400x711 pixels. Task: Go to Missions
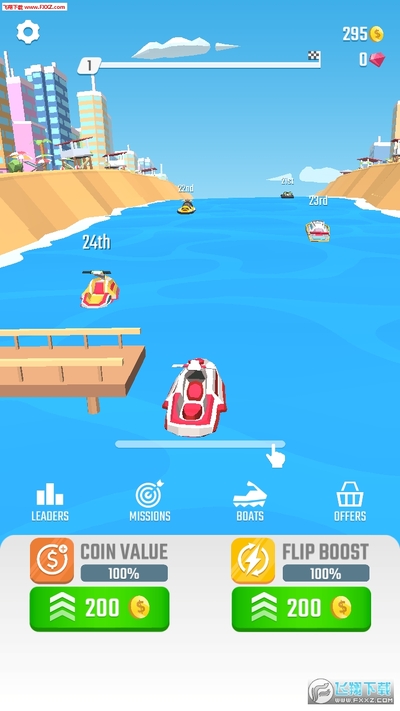pyautogui.click(x=150, y=502)
